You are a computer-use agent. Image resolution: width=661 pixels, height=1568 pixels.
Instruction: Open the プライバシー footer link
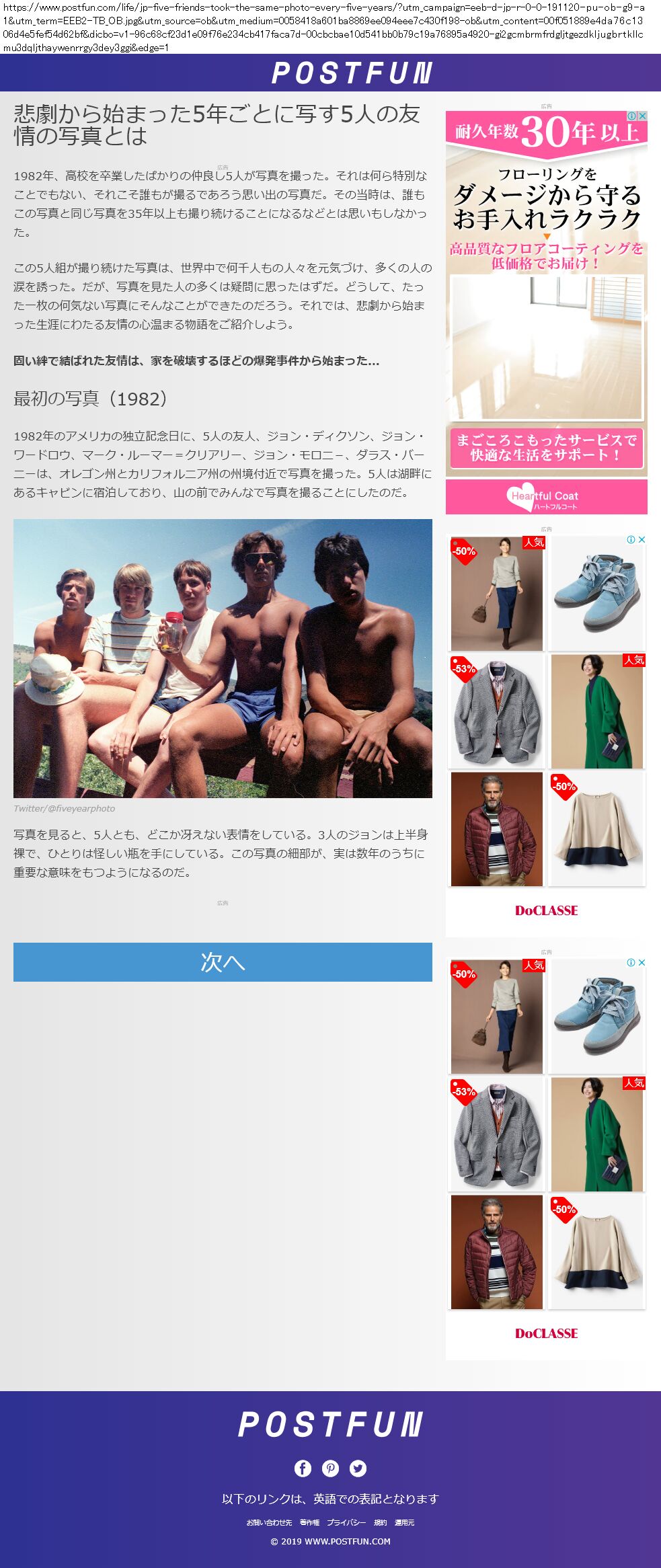(x=346, y=1522)
